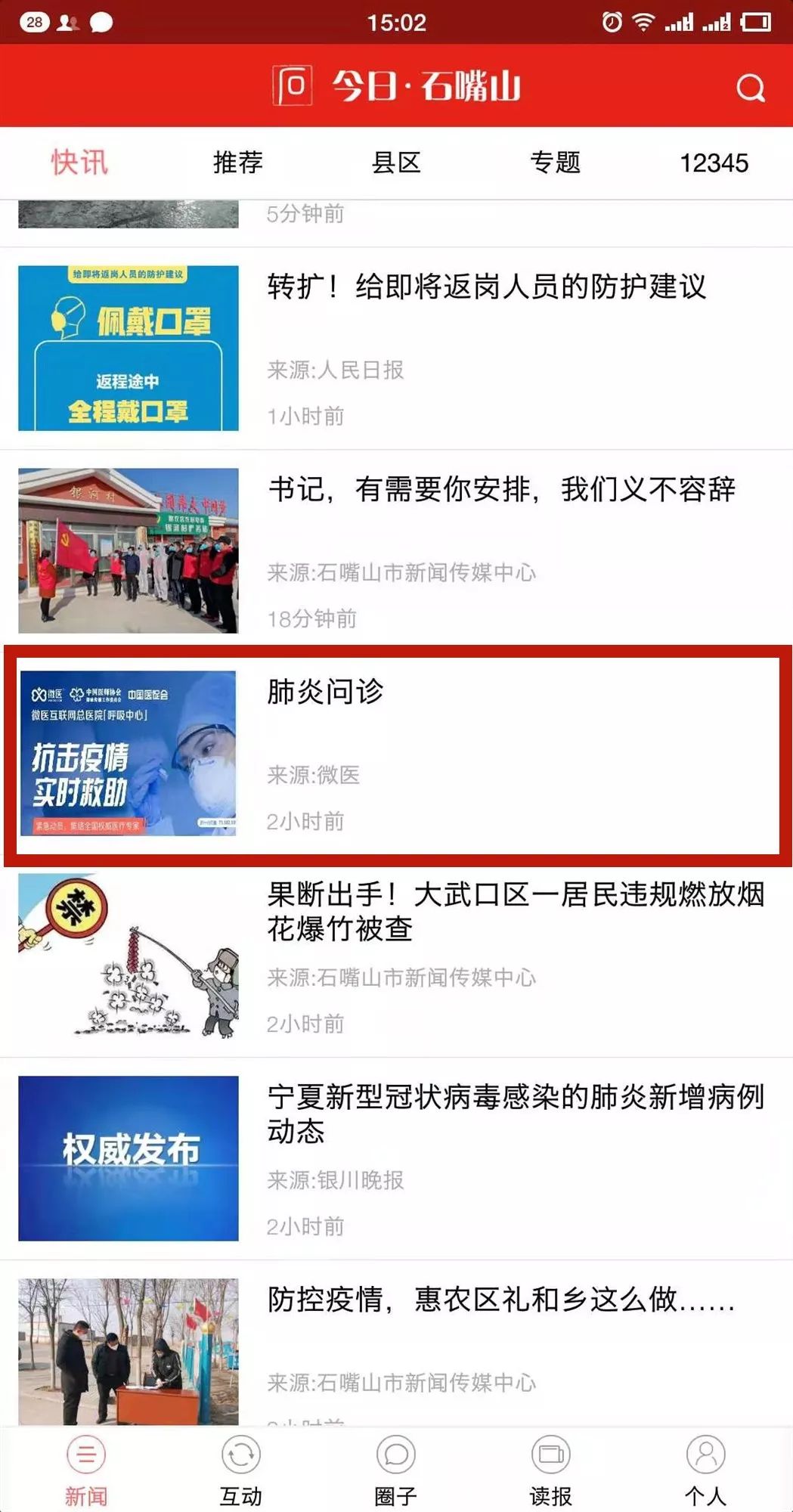
Task: Open the 专题 tab
Action: 555,163
